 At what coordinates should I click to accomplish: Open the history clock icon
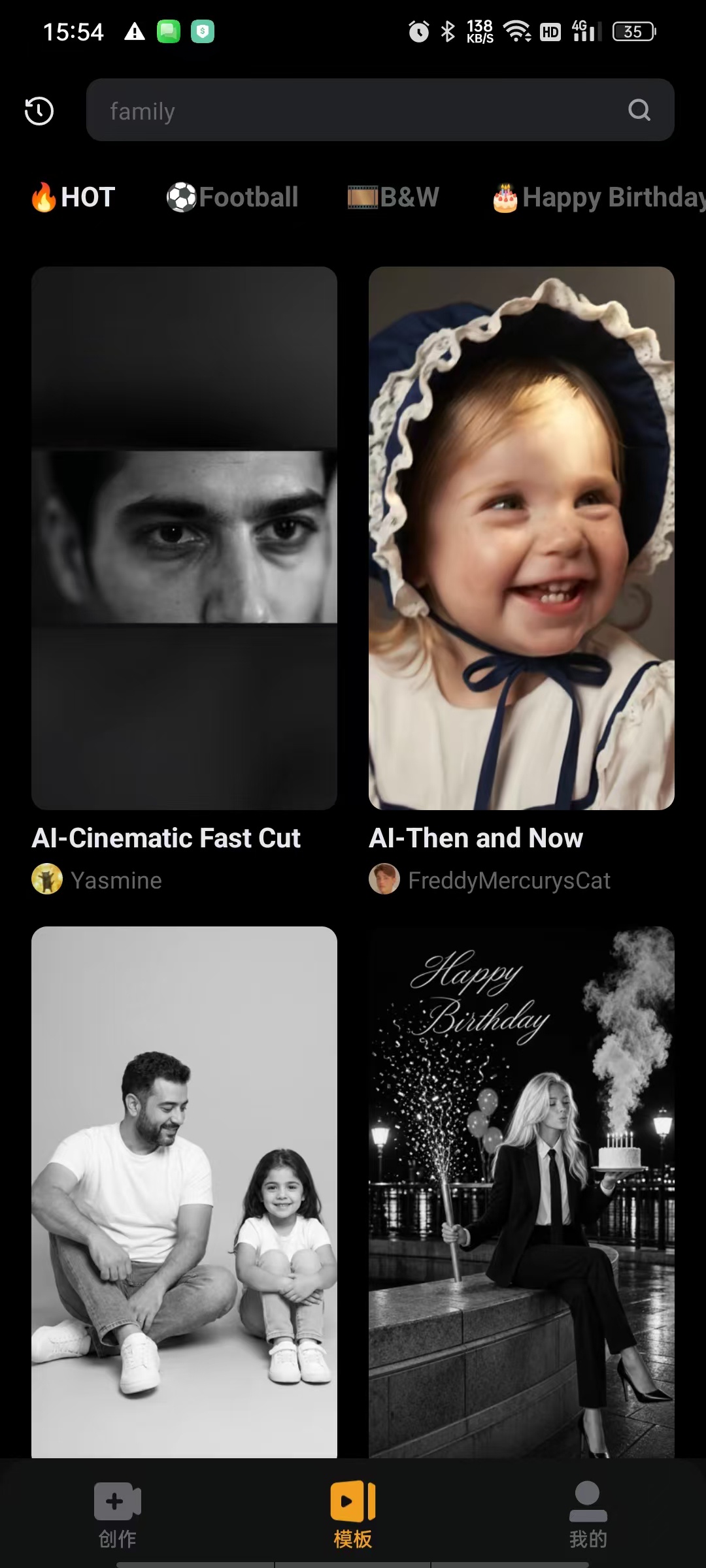pyautogui.click(x=39, y=110)
